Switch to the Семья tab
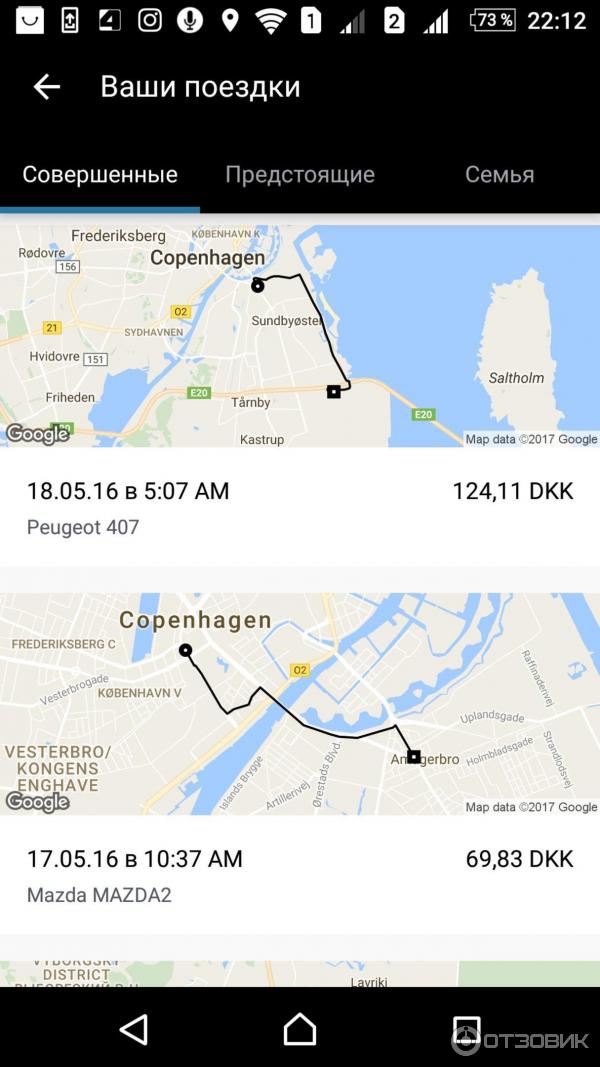The height and width of the screenshot is (1067, 600). (x=499, y=175)
